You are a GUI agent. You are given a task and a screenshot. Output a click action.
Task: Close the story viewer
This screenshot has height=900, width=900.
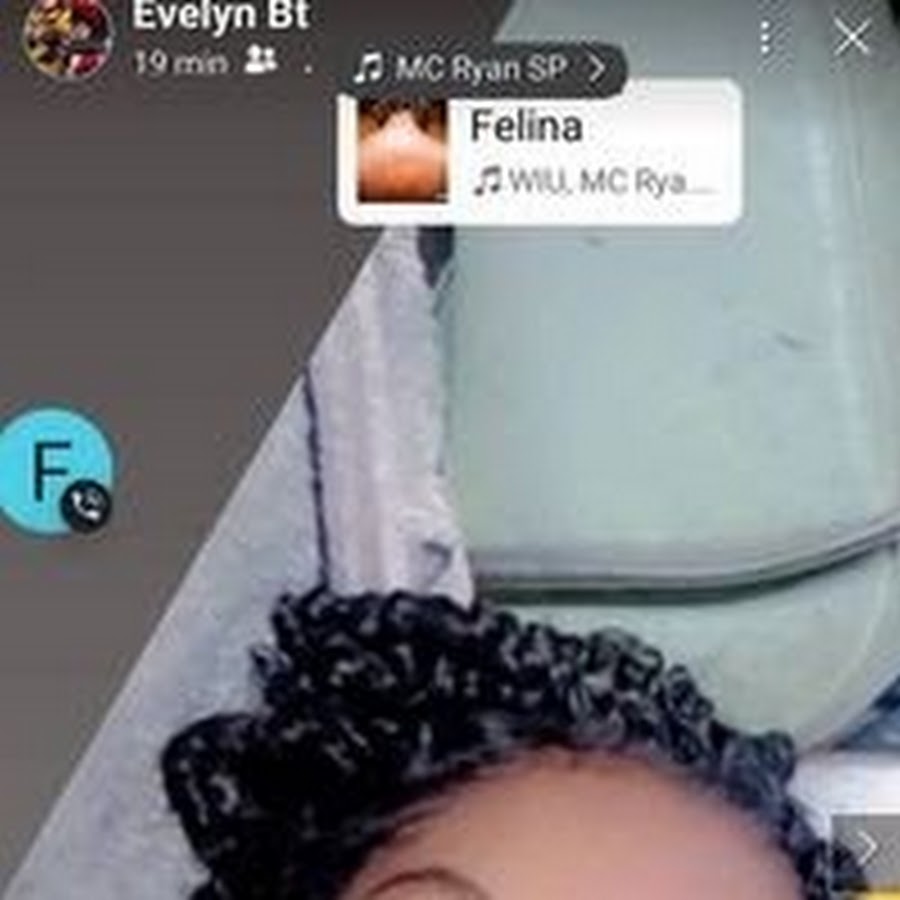(x=852, y=39)
